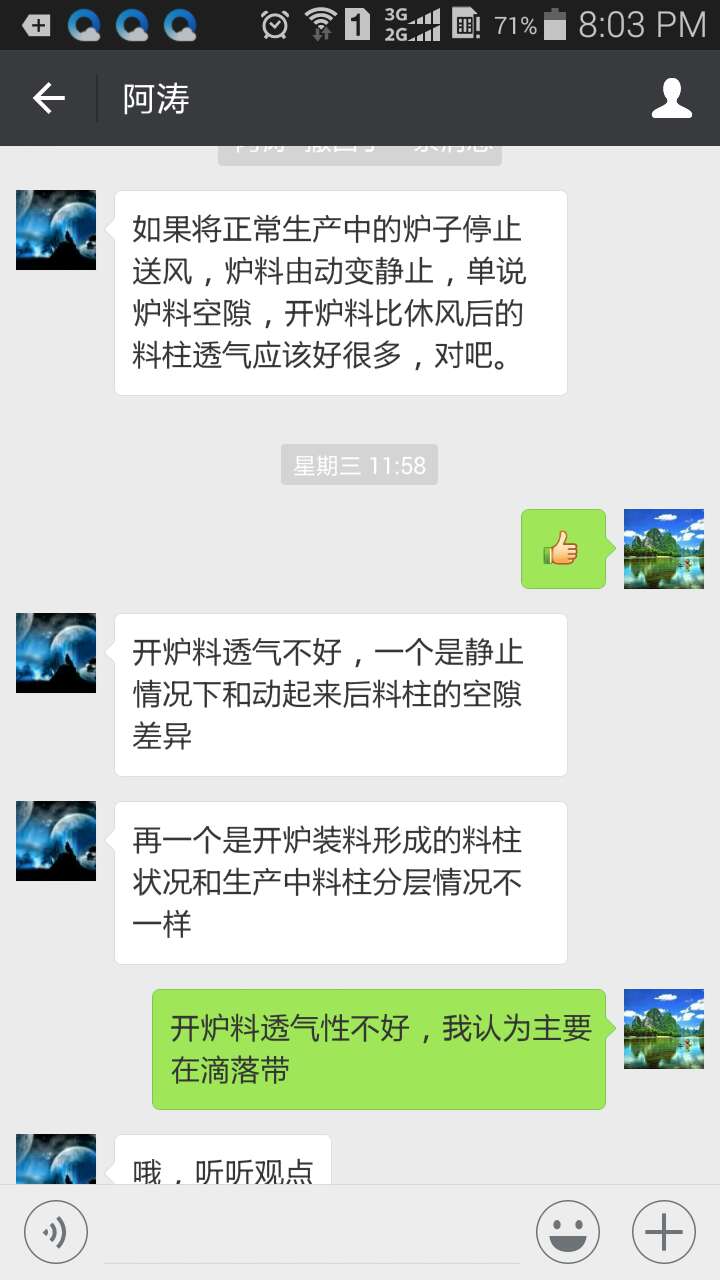The image size is (720, 1280).
Task: Go back from 阿涛 chat
Action: coord(48,98)
